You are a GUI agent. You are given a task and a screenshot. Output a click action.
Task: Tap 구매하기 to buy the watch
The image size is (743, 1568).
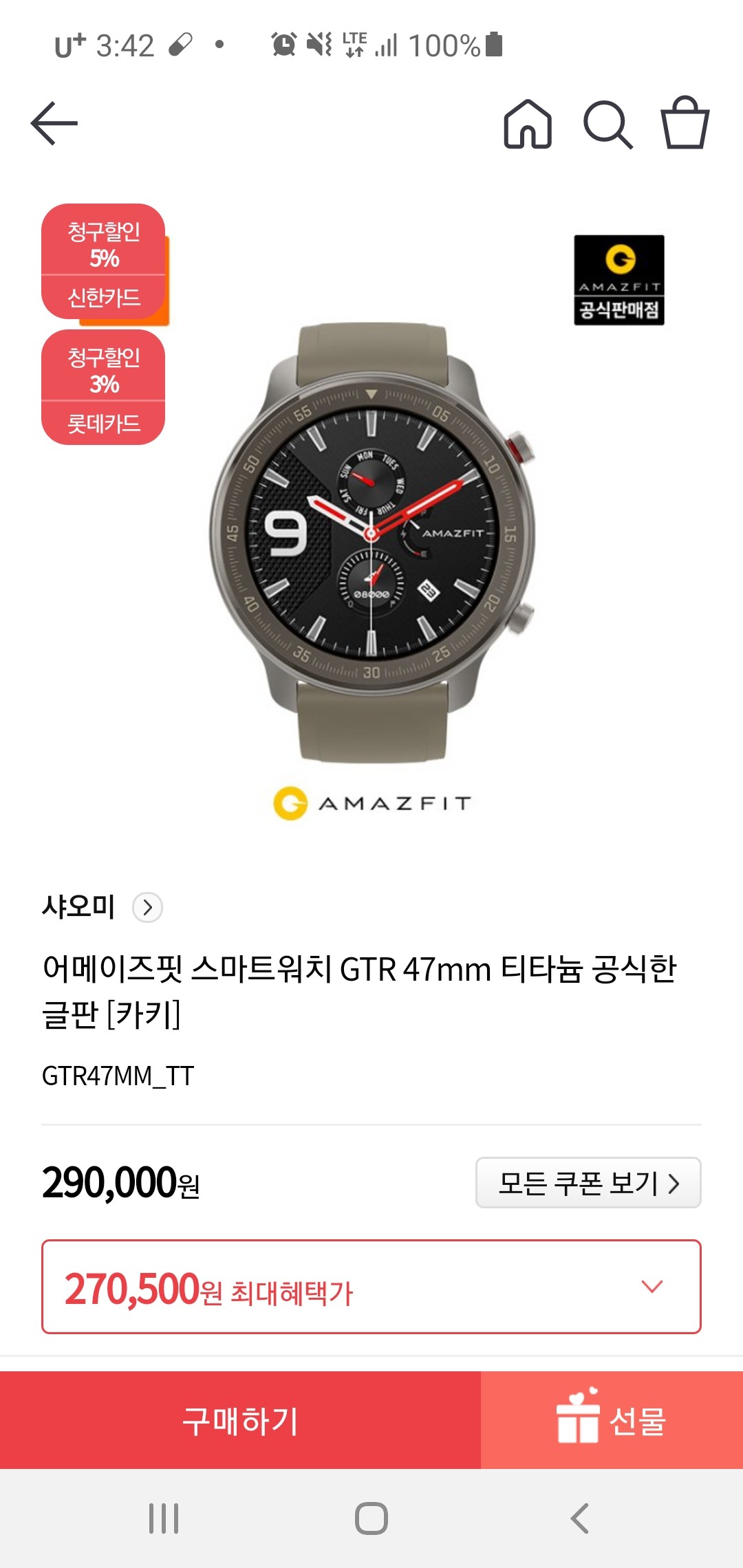(240, 1421)
